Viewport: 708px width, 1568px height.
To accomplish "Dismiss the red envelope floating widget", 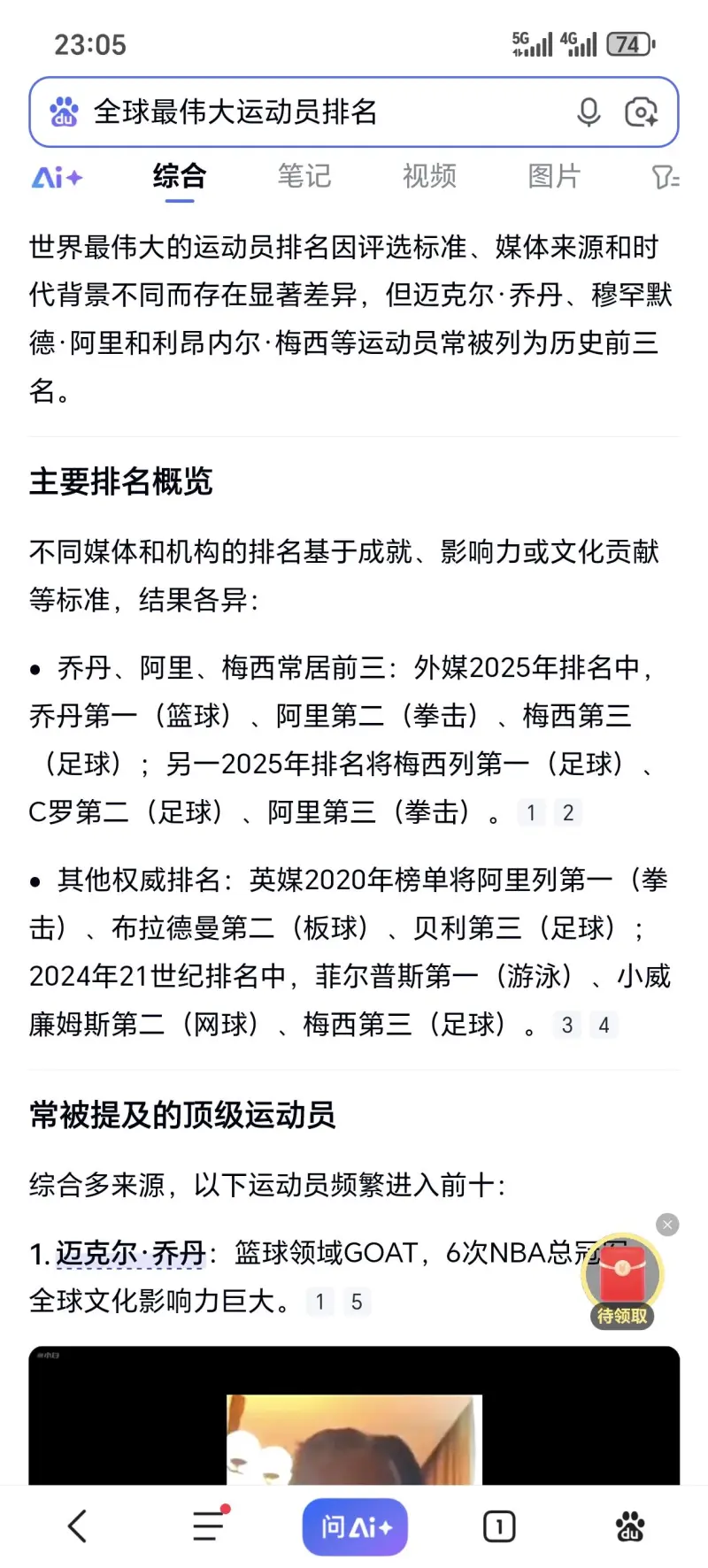I will (x=667, y=1225).
